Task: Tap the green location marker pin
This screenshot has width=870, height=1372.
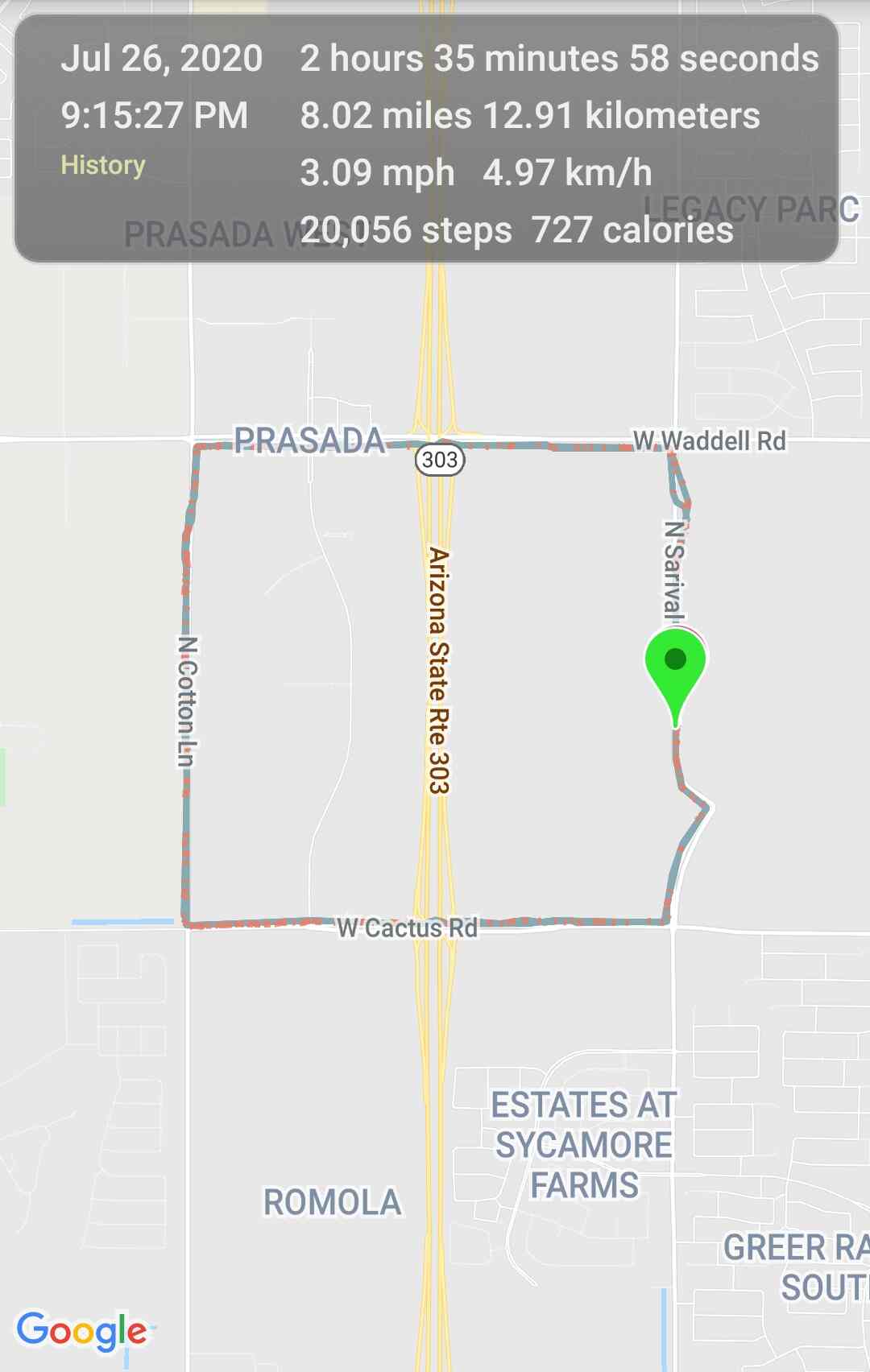Action: (675, 670)
